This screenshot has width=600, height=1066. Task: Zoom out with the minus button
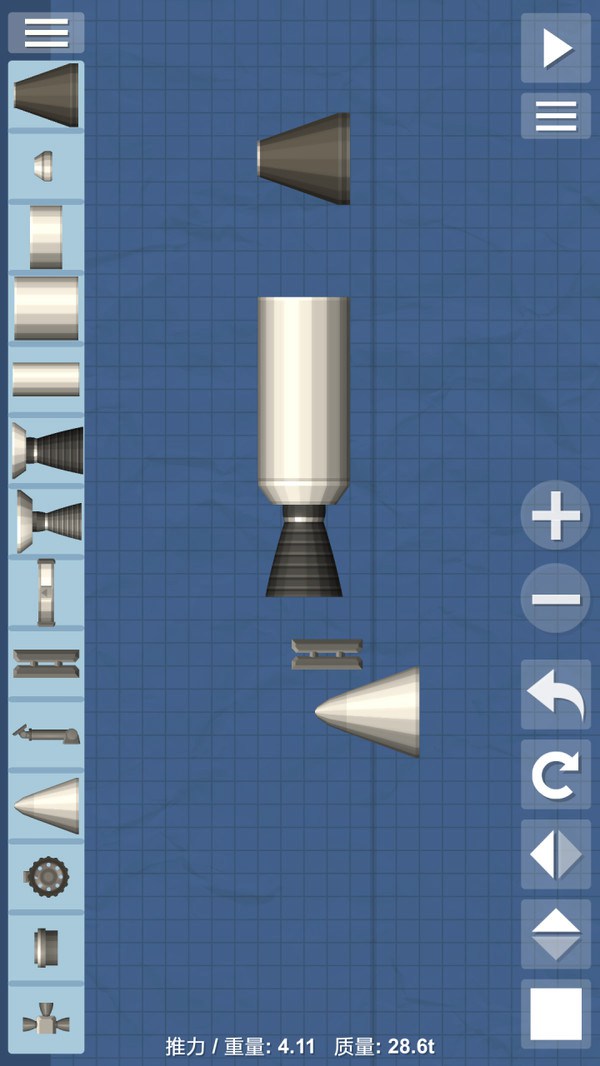coord(555,599)
